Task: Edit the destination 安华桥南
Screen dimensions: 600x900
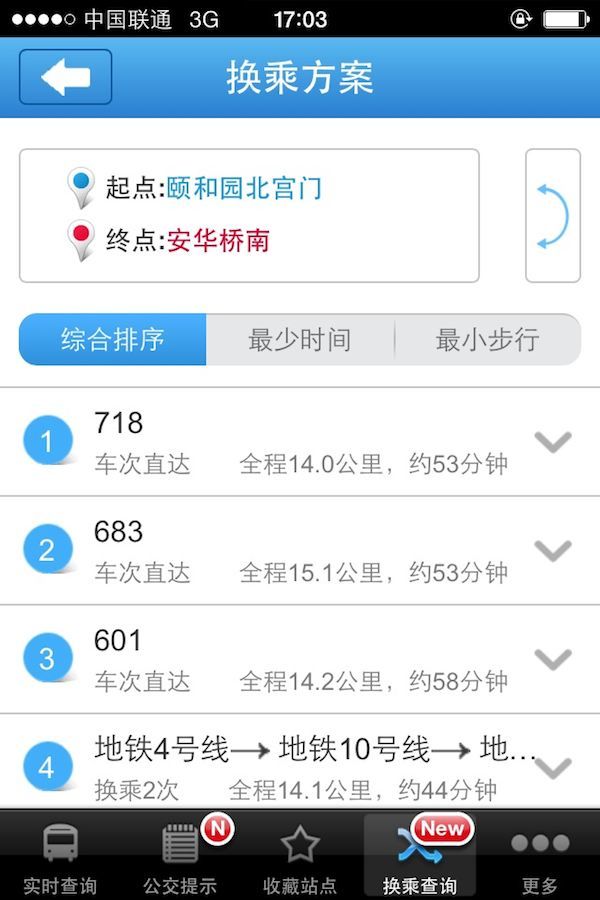Action: (x=218, y=241)
